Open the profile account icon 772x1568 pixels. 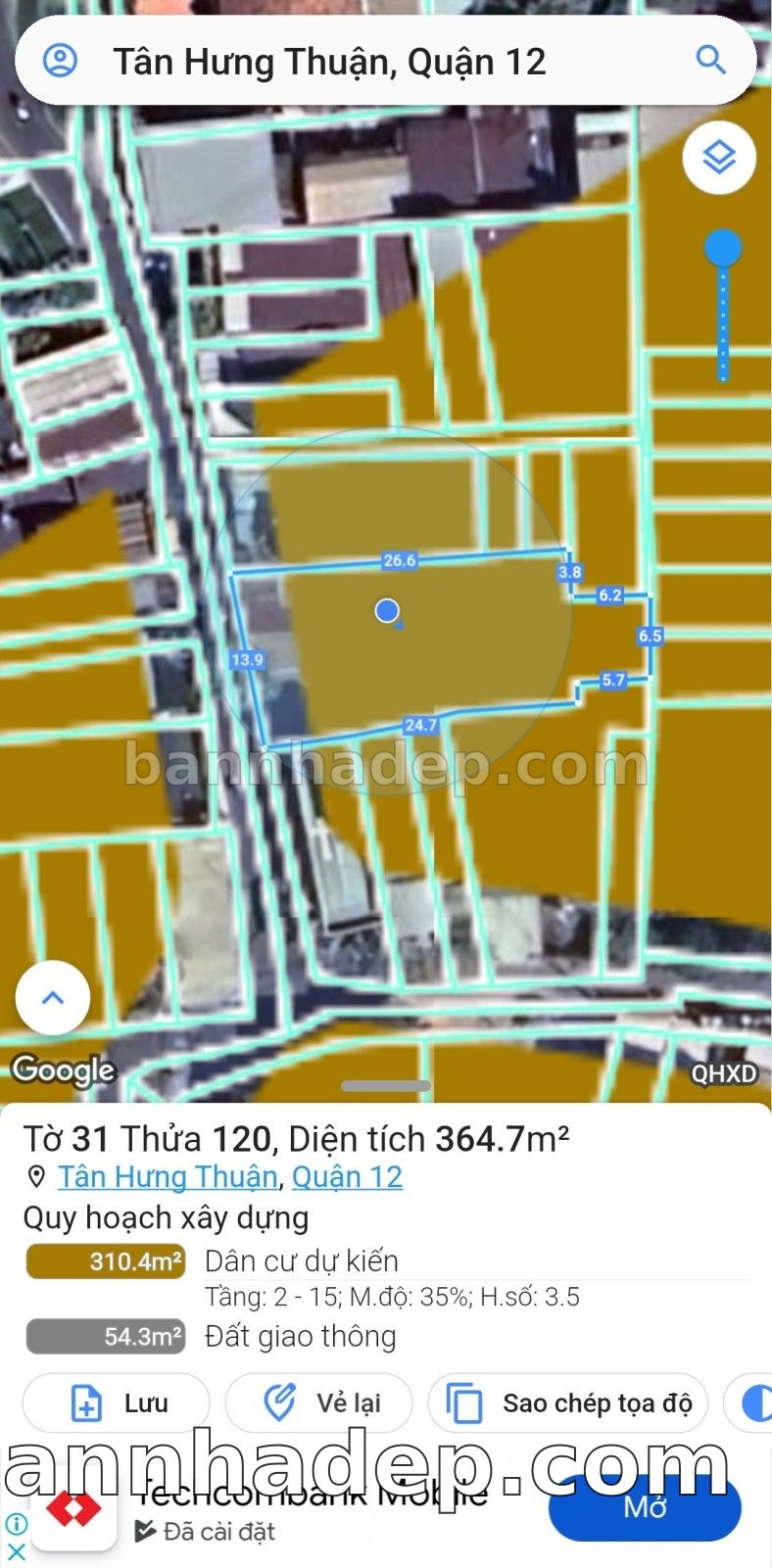point(60,61)
